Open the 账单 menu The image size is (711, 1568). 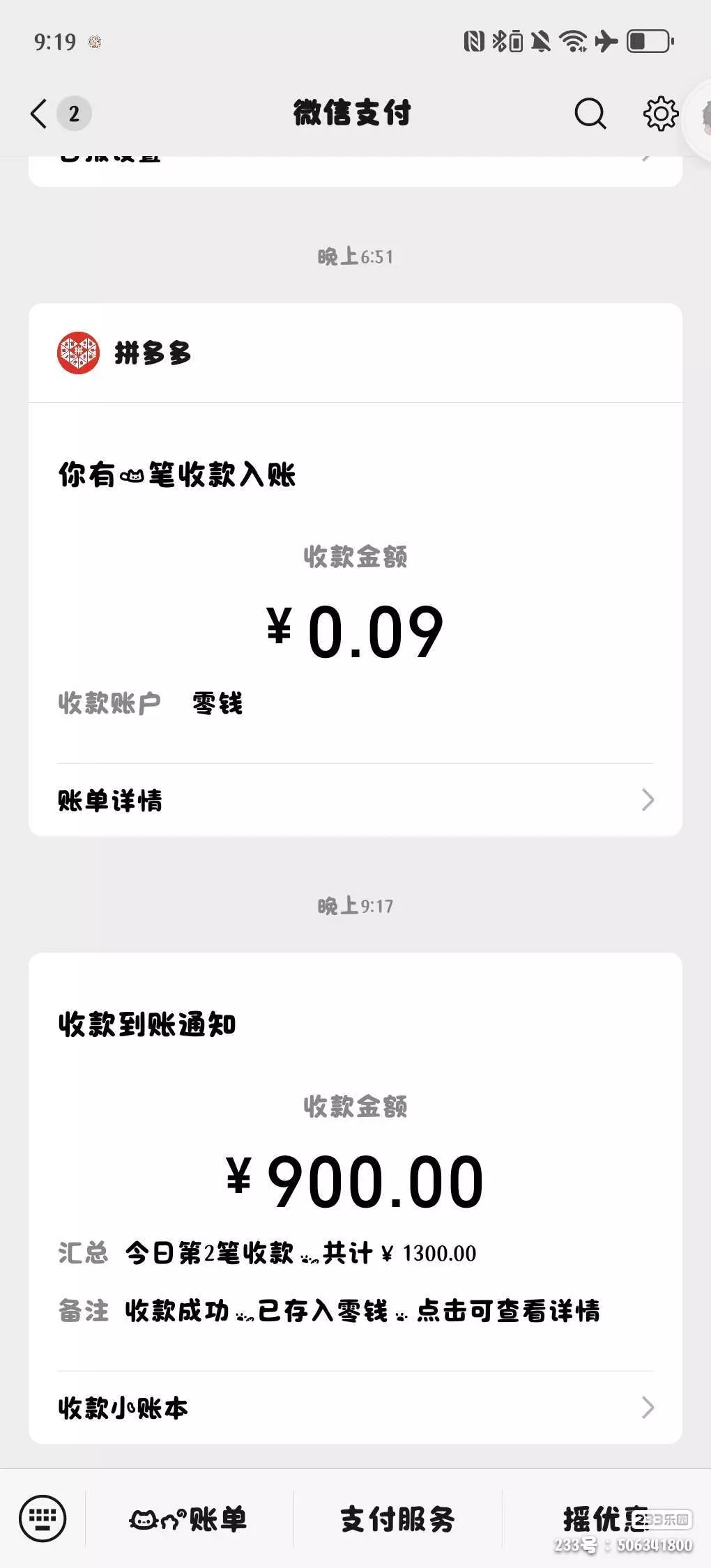189,1519
